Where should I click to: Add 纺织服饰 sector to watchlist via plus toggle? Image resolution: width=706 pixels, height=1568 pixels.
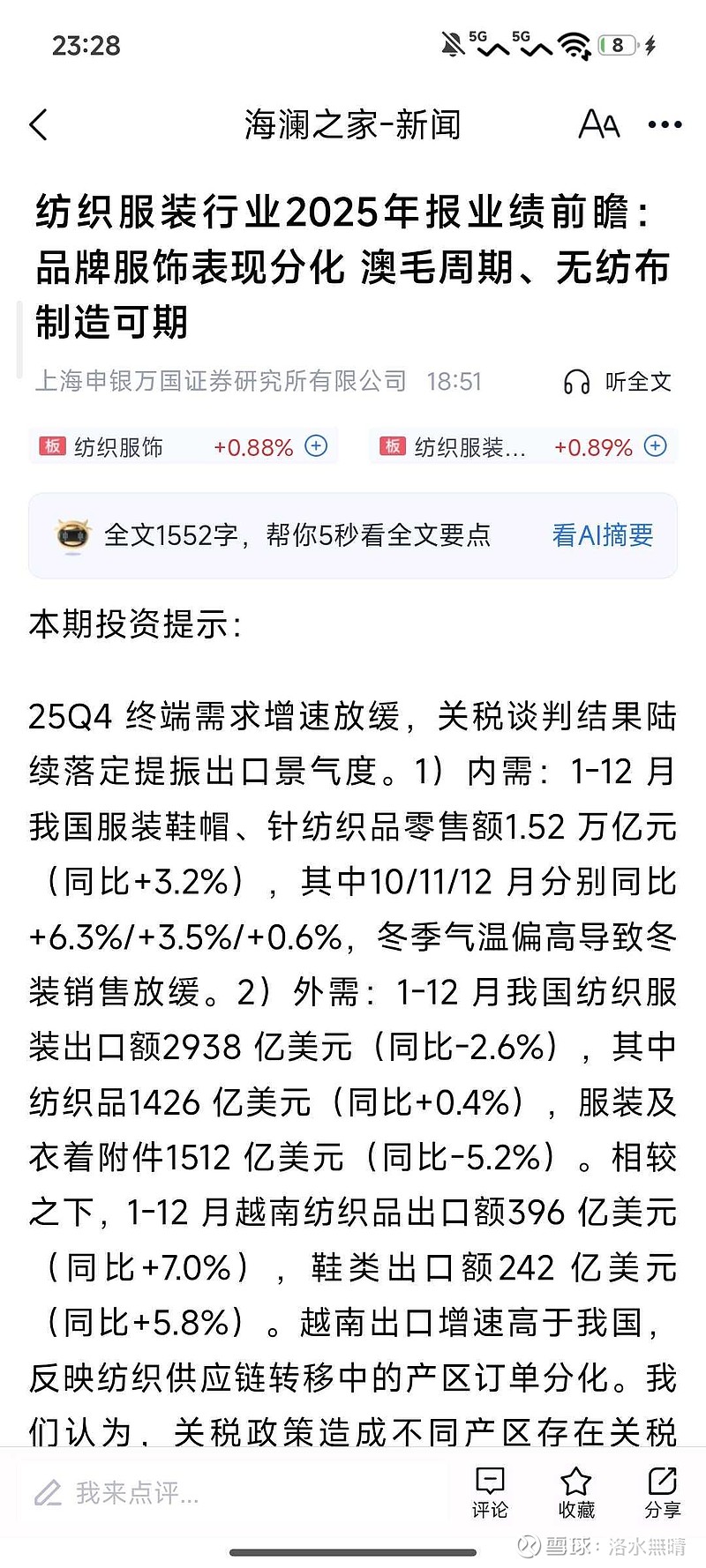[315, 446]
